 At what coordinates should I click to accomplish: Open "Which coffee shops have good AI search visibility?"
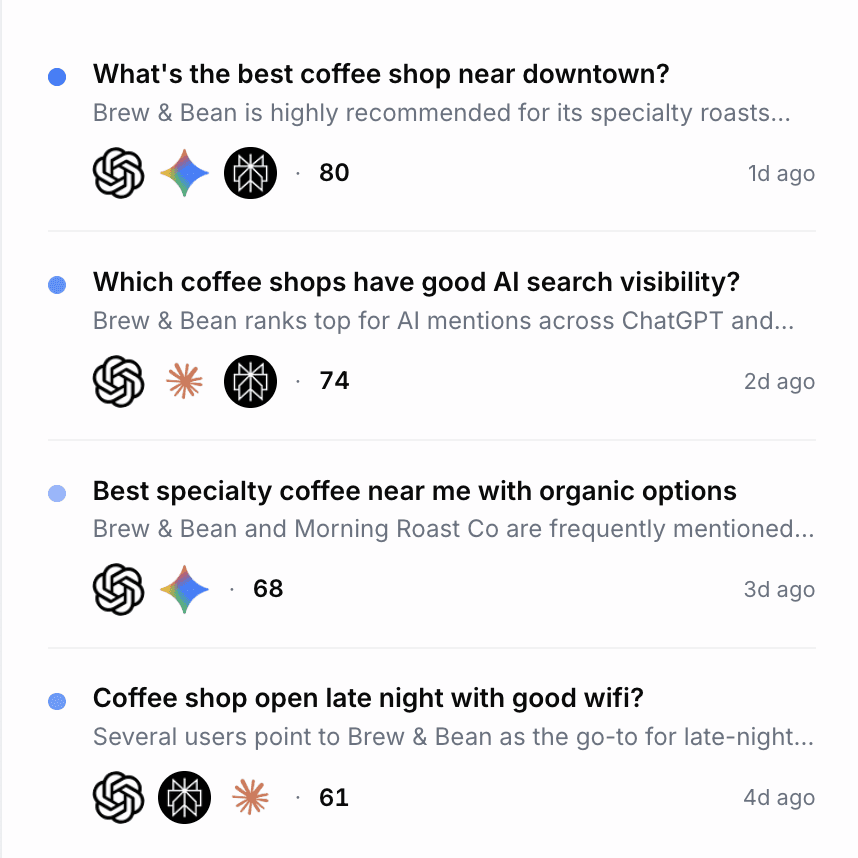tap(416, 282)
